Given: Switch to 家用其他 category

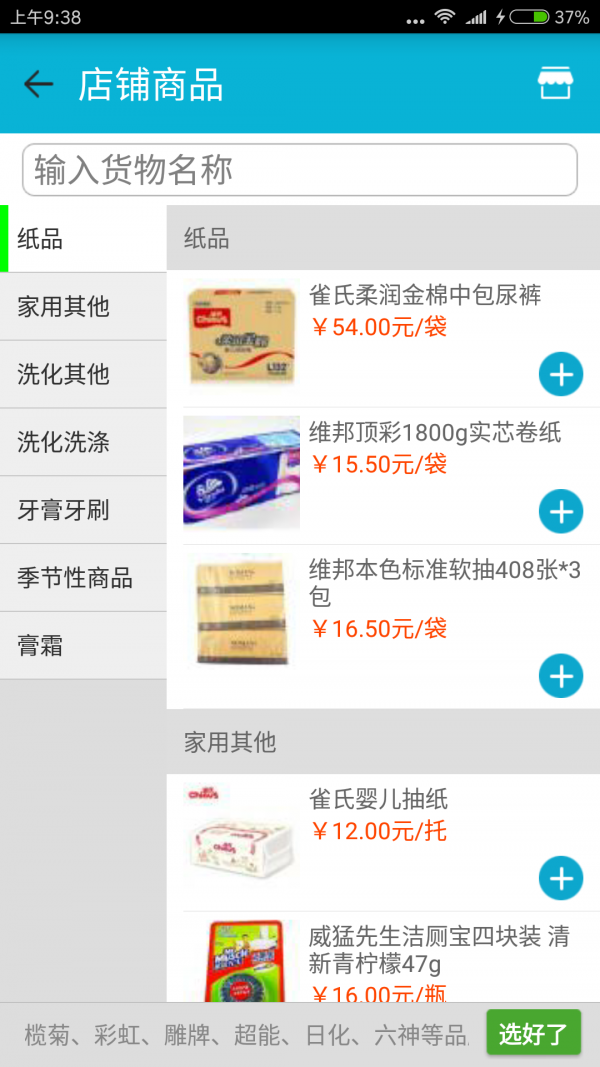Looking at the screenshot, I should click(x=83, y=307).
